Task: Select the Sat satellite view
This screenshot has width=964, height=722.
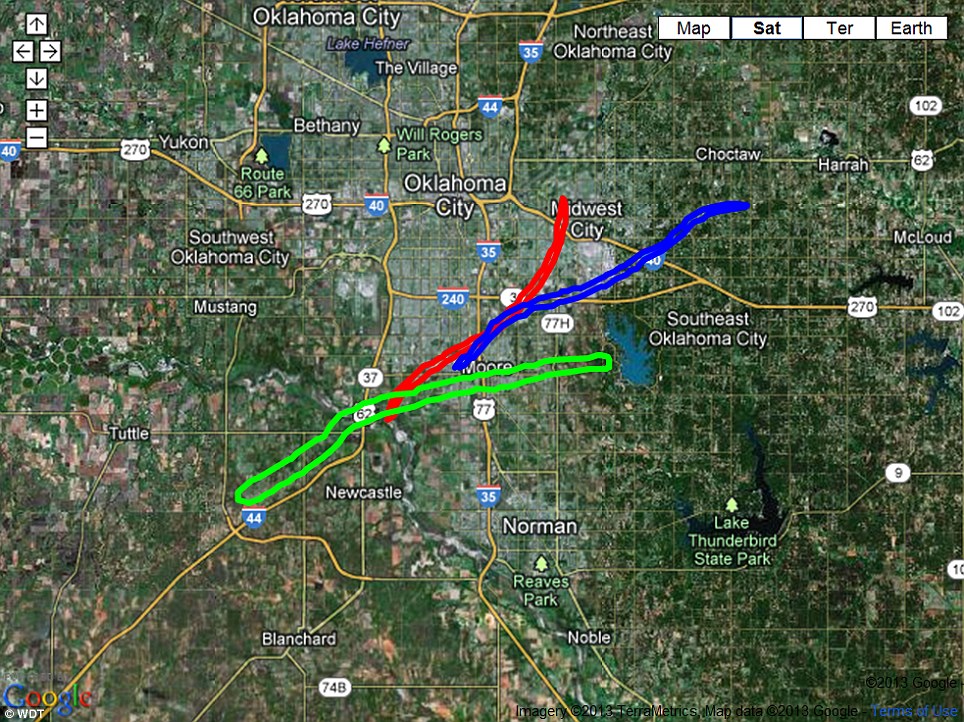Action: click(x=766, y=28)
